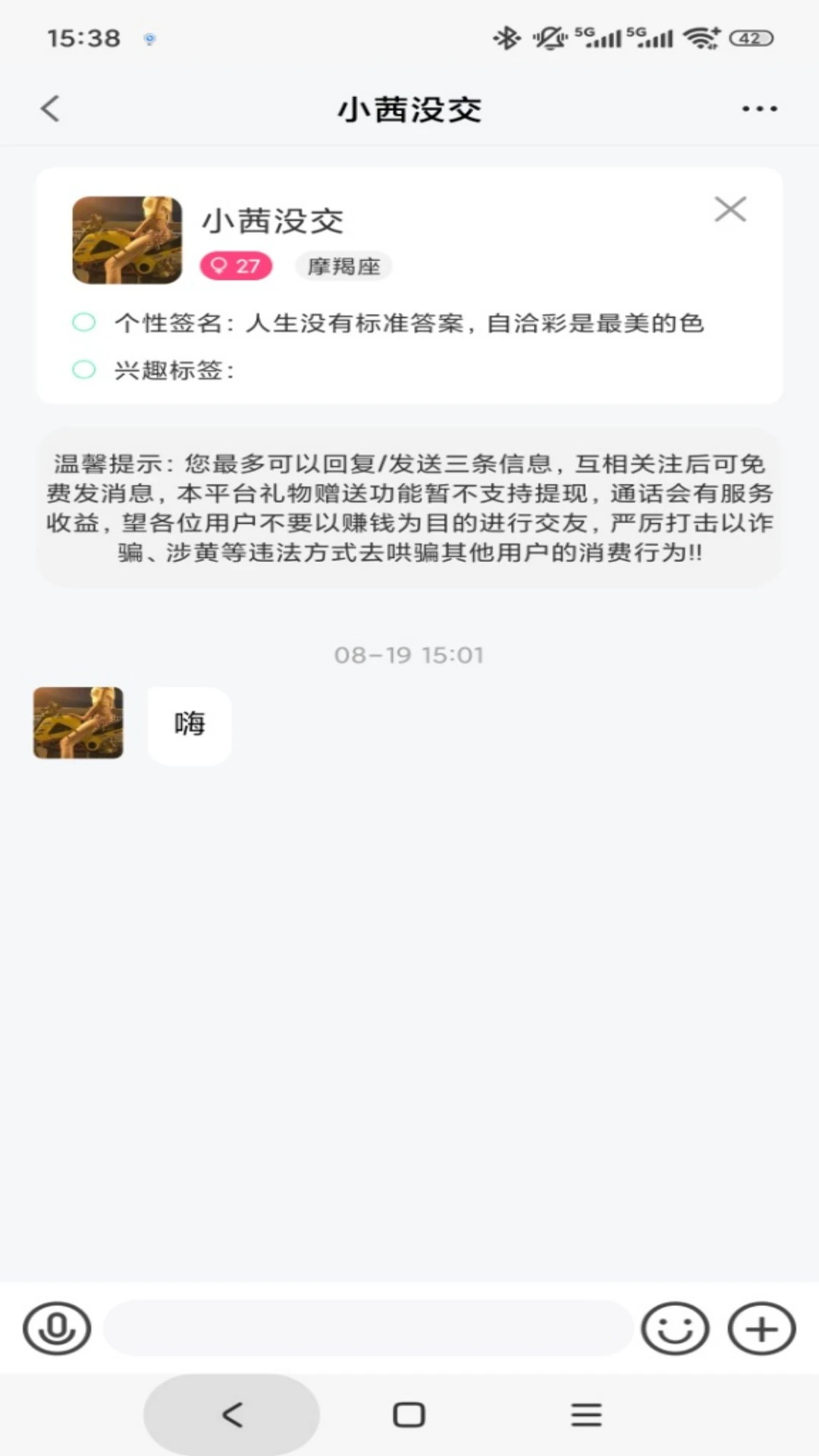
Task: Open 小茜没交's avatar in the profile card
Action: [127, 240]
